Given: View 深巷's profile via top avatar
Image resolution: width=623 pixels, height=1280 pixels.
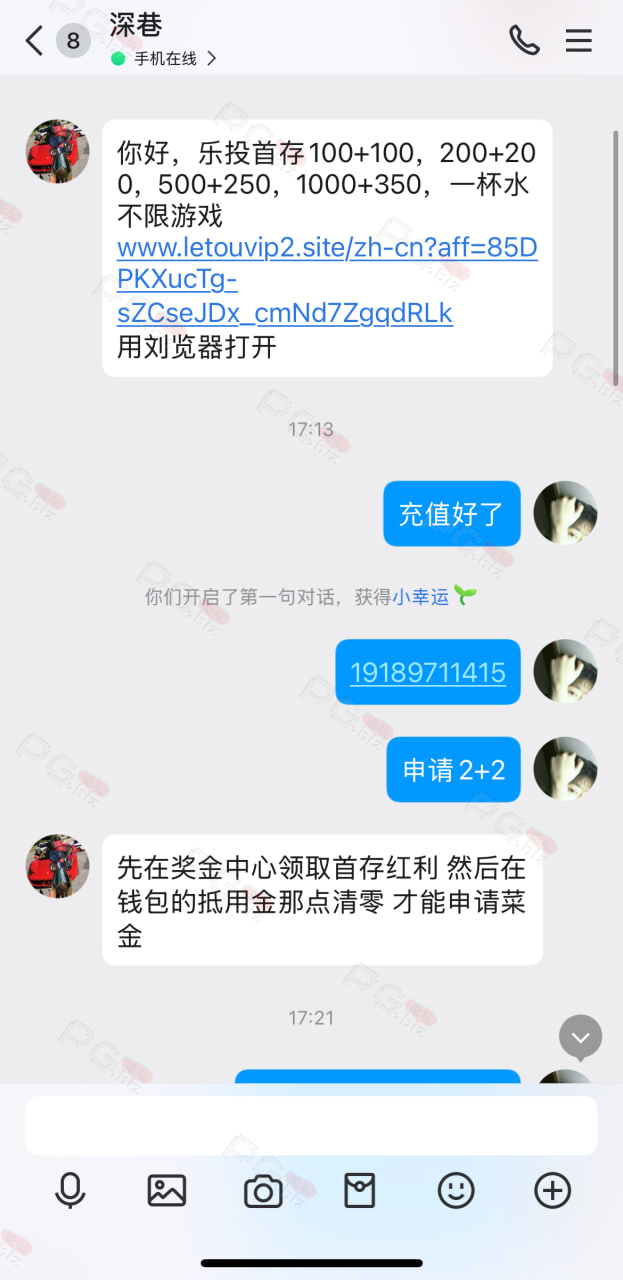Looking at the screenshot, I should pyautogui.click(x=58, y=152).
